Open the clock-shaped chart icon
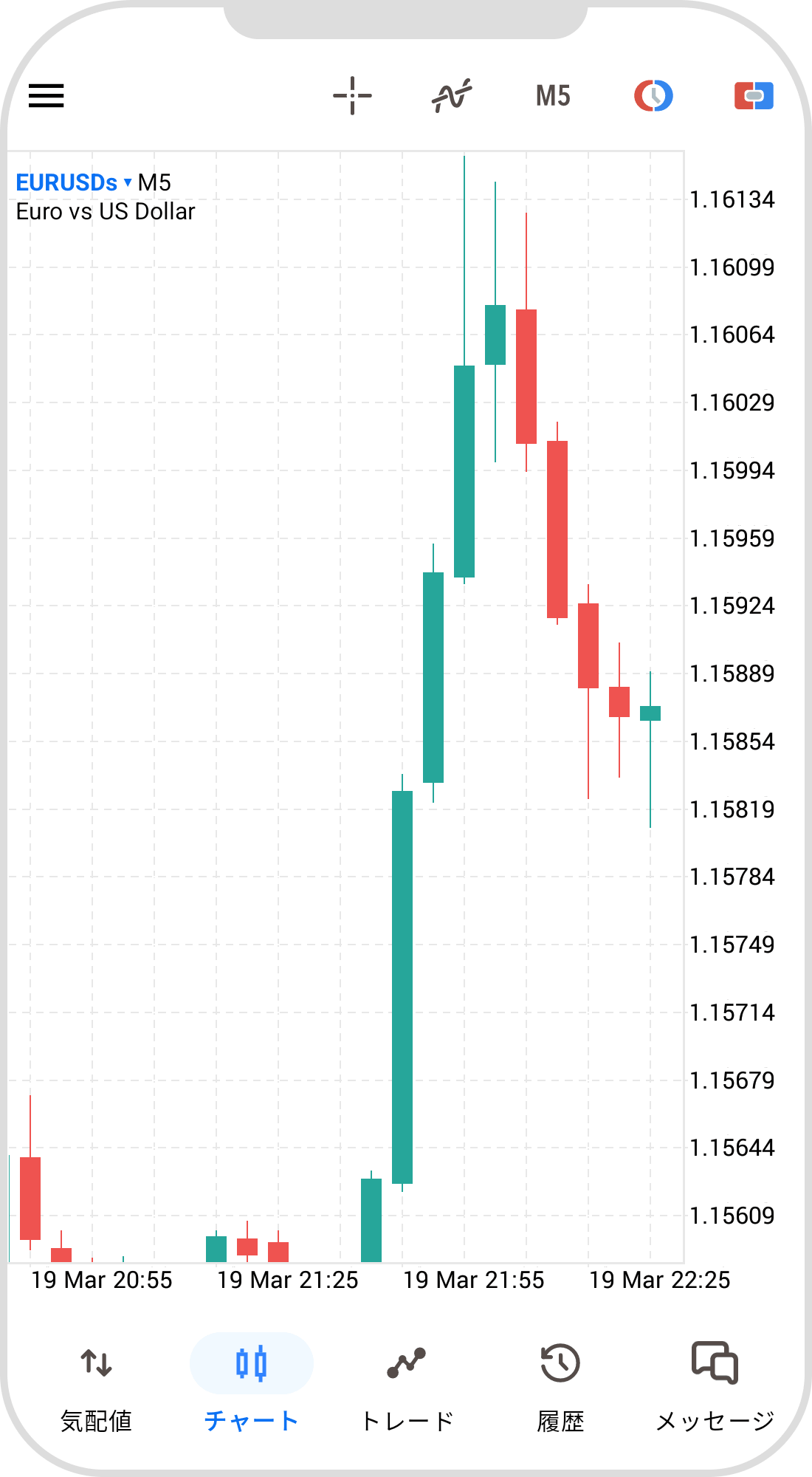 [653, 96]
